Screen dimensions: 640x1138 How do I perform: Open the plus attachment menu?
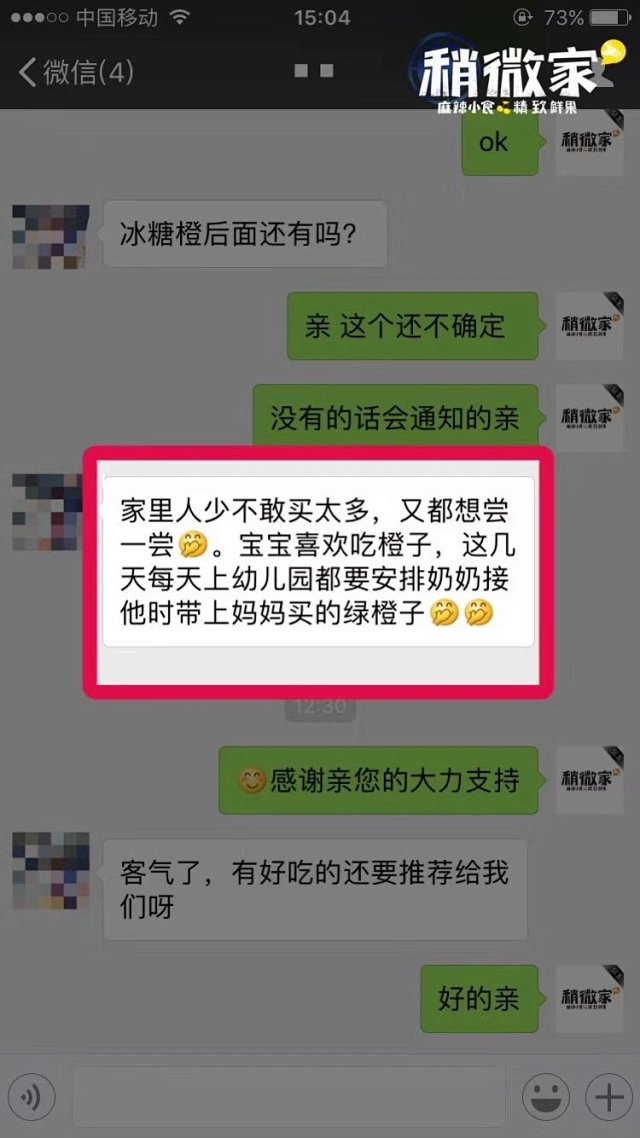[x=608, y=1099]
